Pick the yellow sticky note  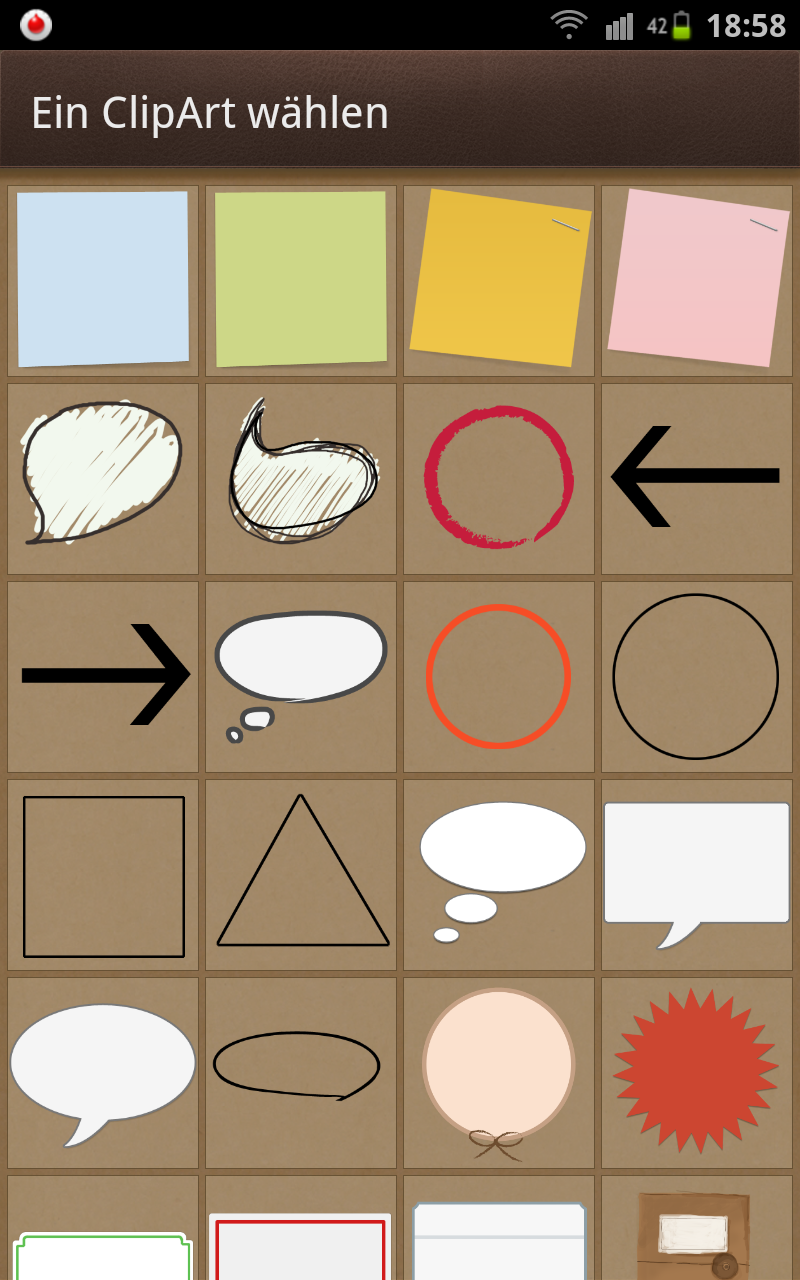pos(499,280)
